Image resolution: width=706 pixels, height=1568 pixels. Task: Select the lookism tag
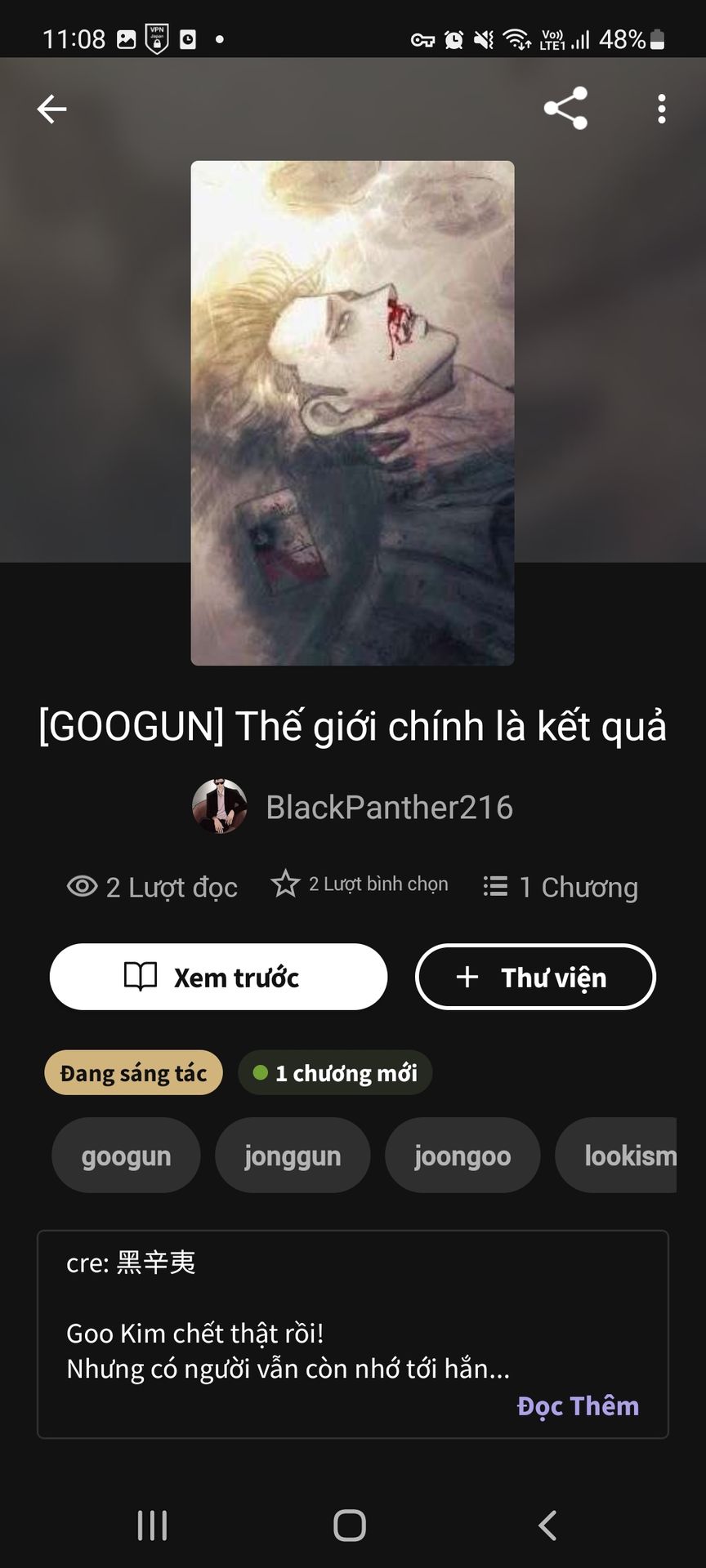tap(621, 1156)
